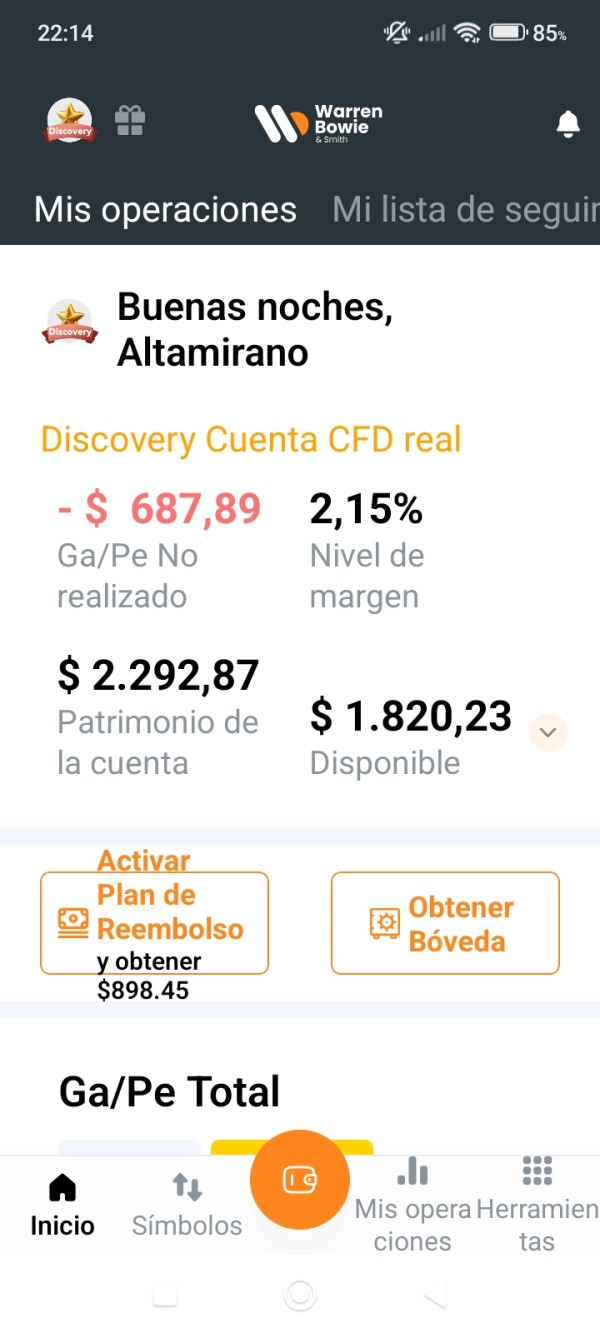Viewport: 600px width, 1333px height.
Task: Go to the Inicio tab
Action: 62,1206
